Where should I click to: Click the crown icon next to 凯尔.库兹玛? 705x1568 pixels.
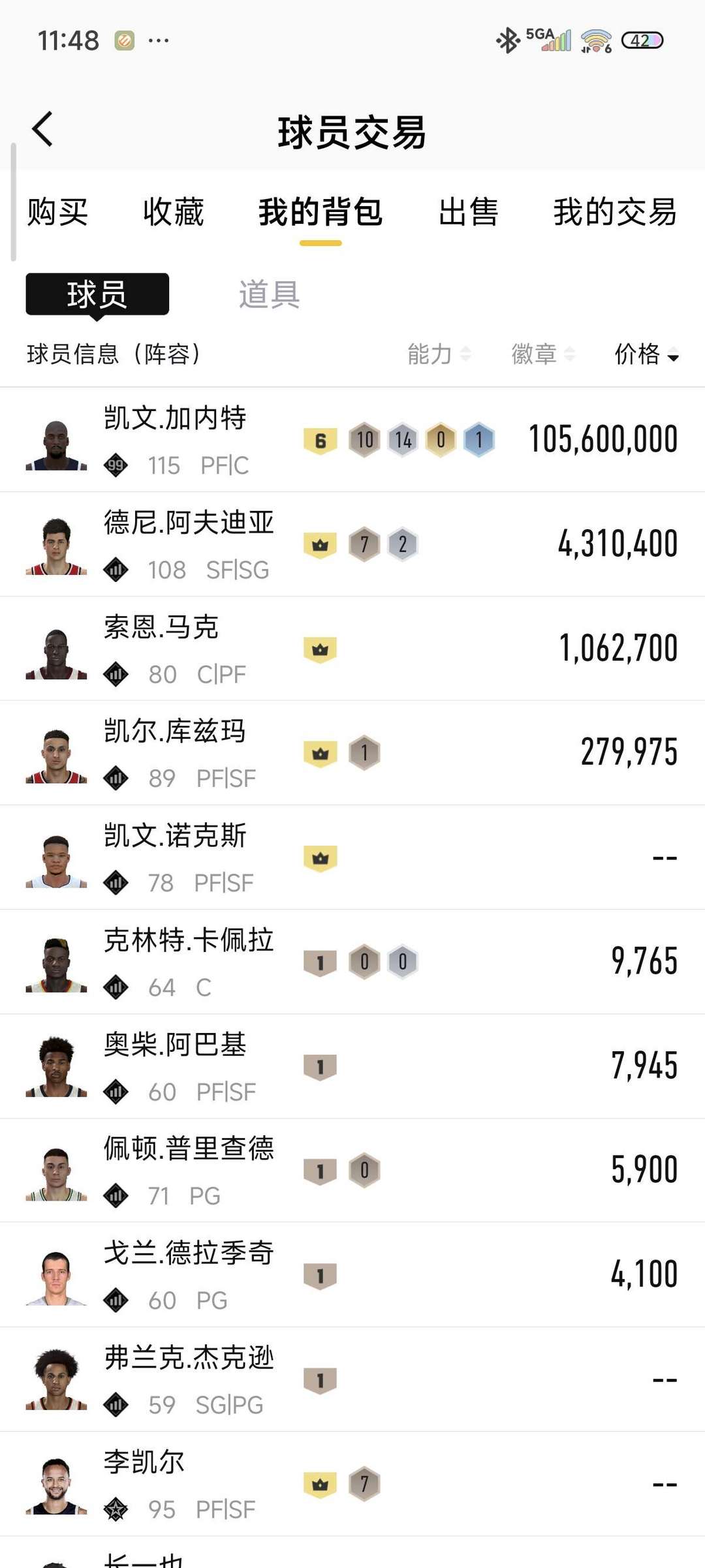(320, 752)
